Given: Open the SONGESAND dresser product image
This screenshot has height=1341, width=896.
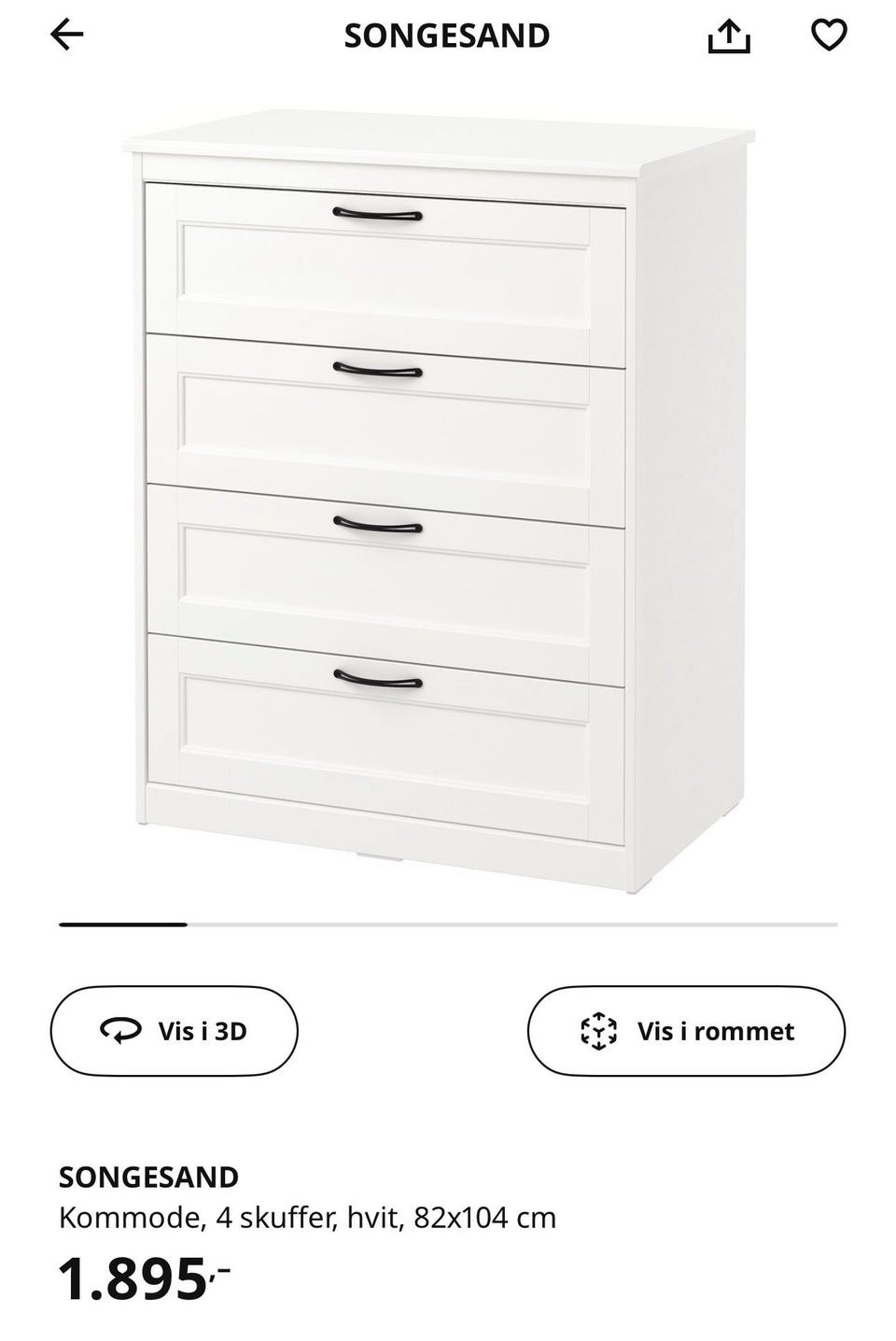Looking at the screenshot, I should [x=439, y=500].
